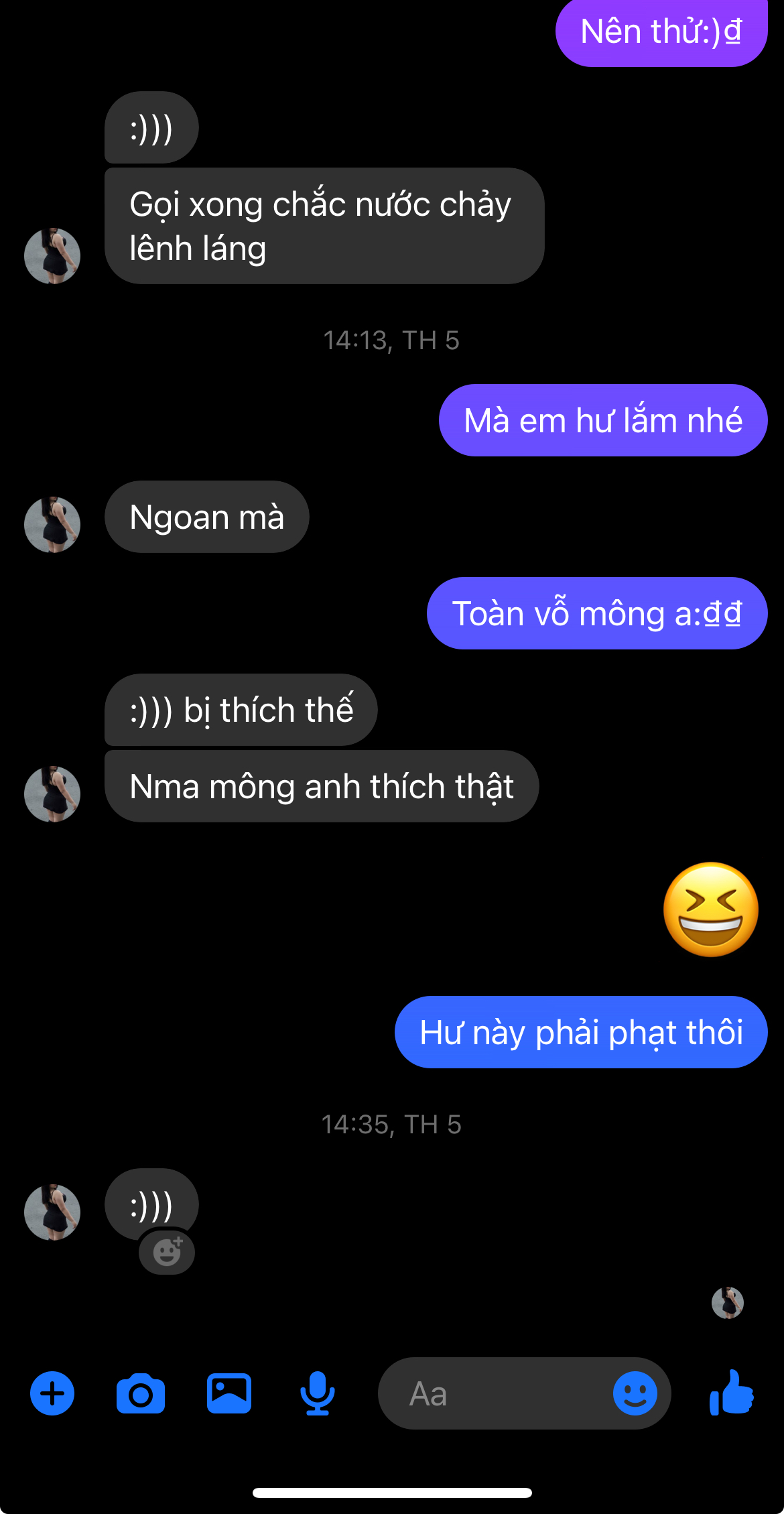
Task: Send a thumbs-up like
Action: [x=732, y=1393]
